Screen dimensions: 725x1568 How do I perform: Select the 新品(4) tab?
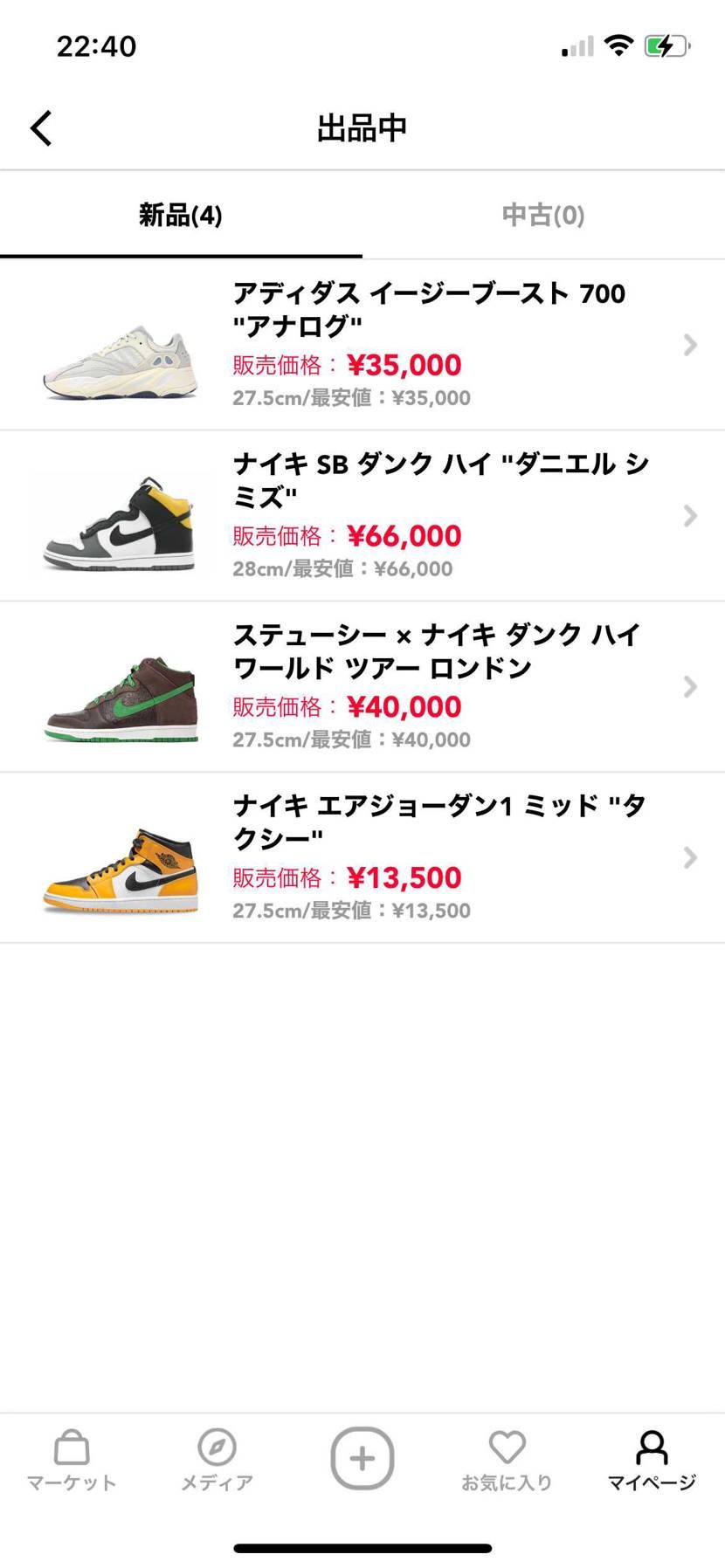[181, 216]
